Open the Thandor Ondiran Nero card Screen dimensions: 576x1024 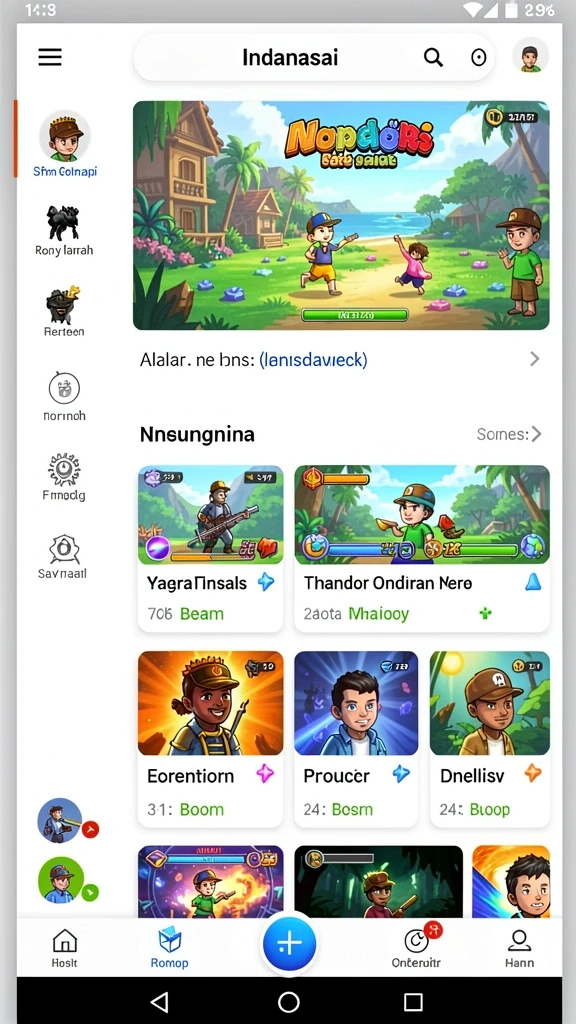pyautogui.click(x=422, y=548)
